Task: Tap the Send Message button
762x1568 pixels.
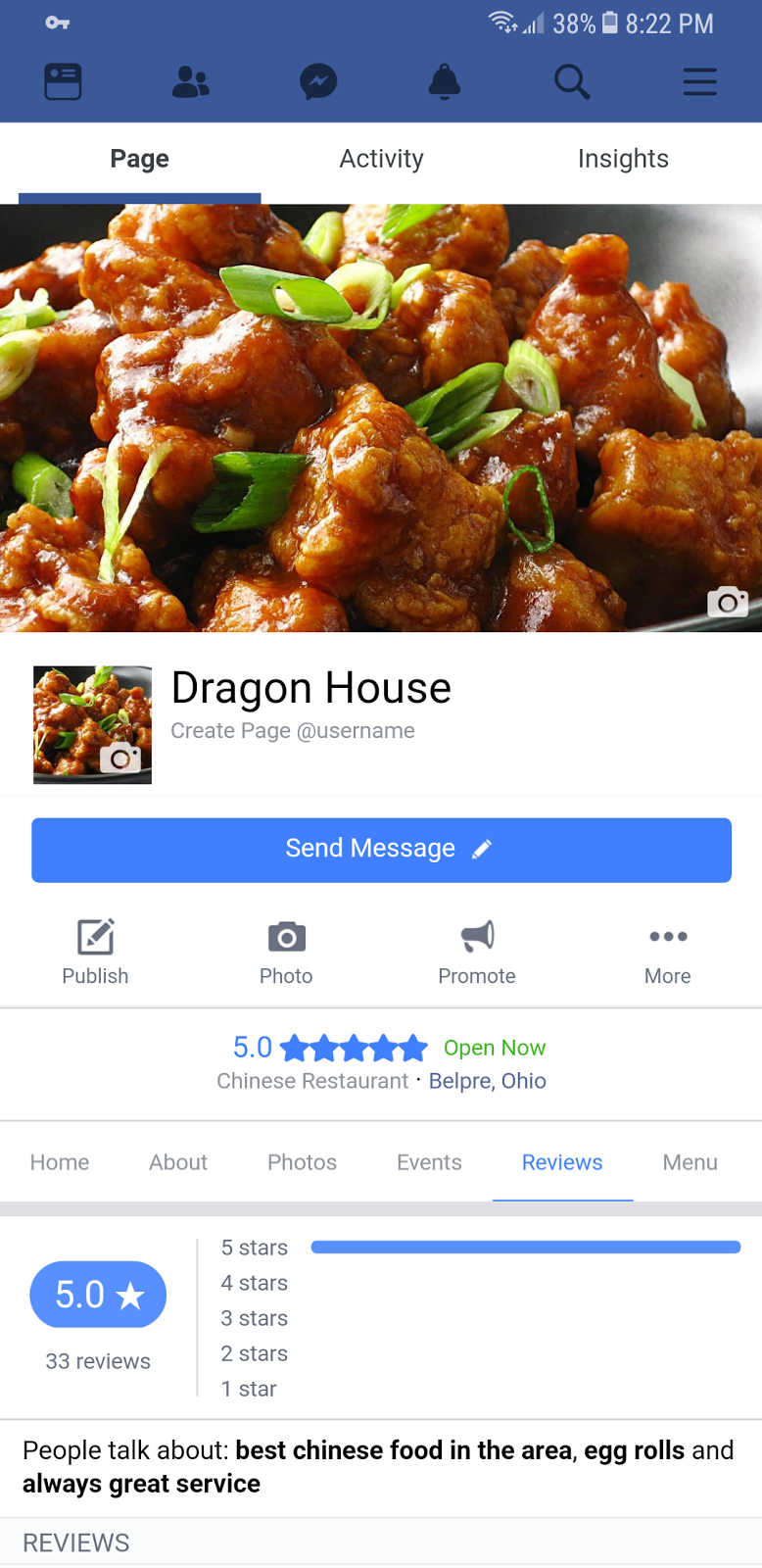Action: coord(381,850)
